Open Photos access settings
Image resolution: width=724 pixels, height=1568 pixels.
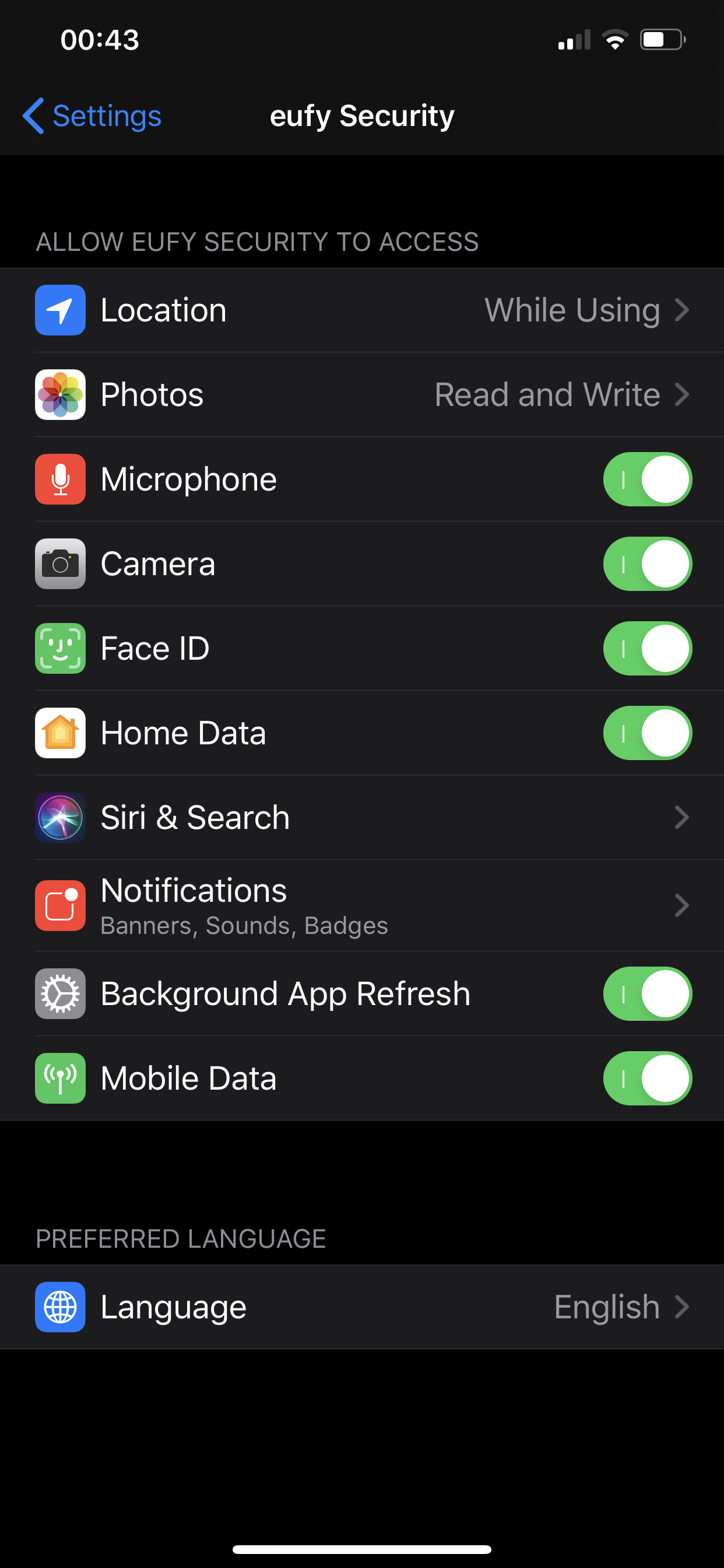click(362, 394)
